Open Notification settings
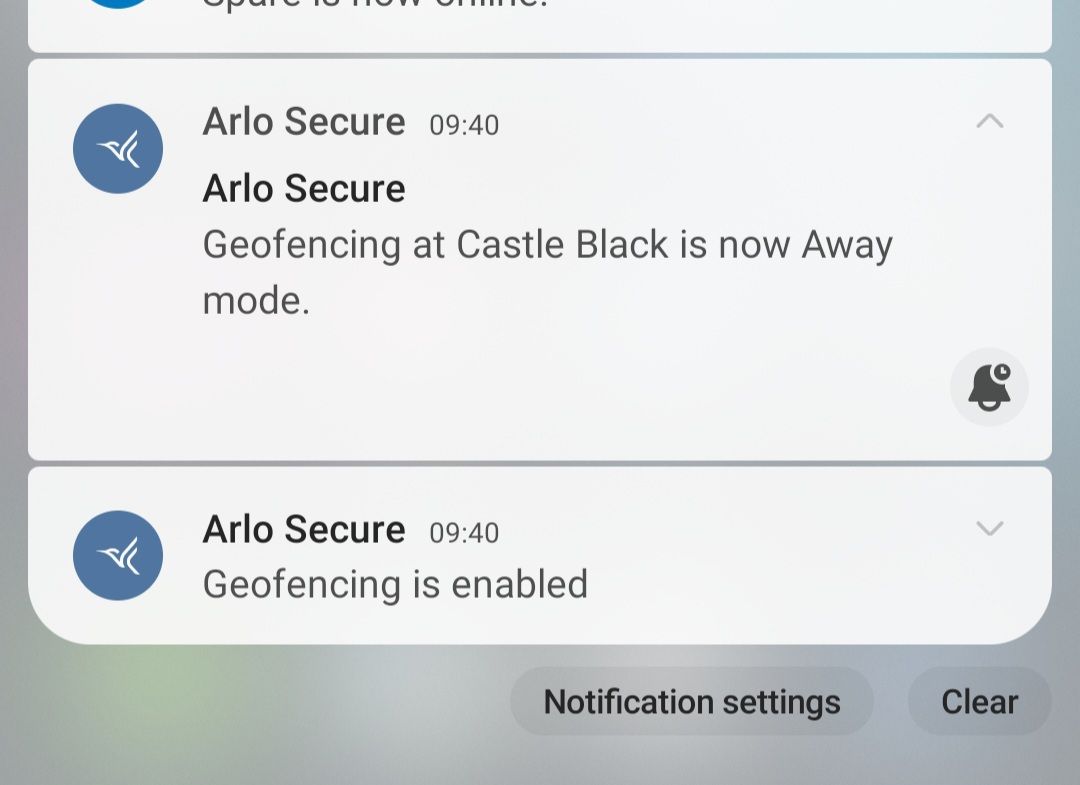This screenshot has height=785, width=1080. (691, 702)
